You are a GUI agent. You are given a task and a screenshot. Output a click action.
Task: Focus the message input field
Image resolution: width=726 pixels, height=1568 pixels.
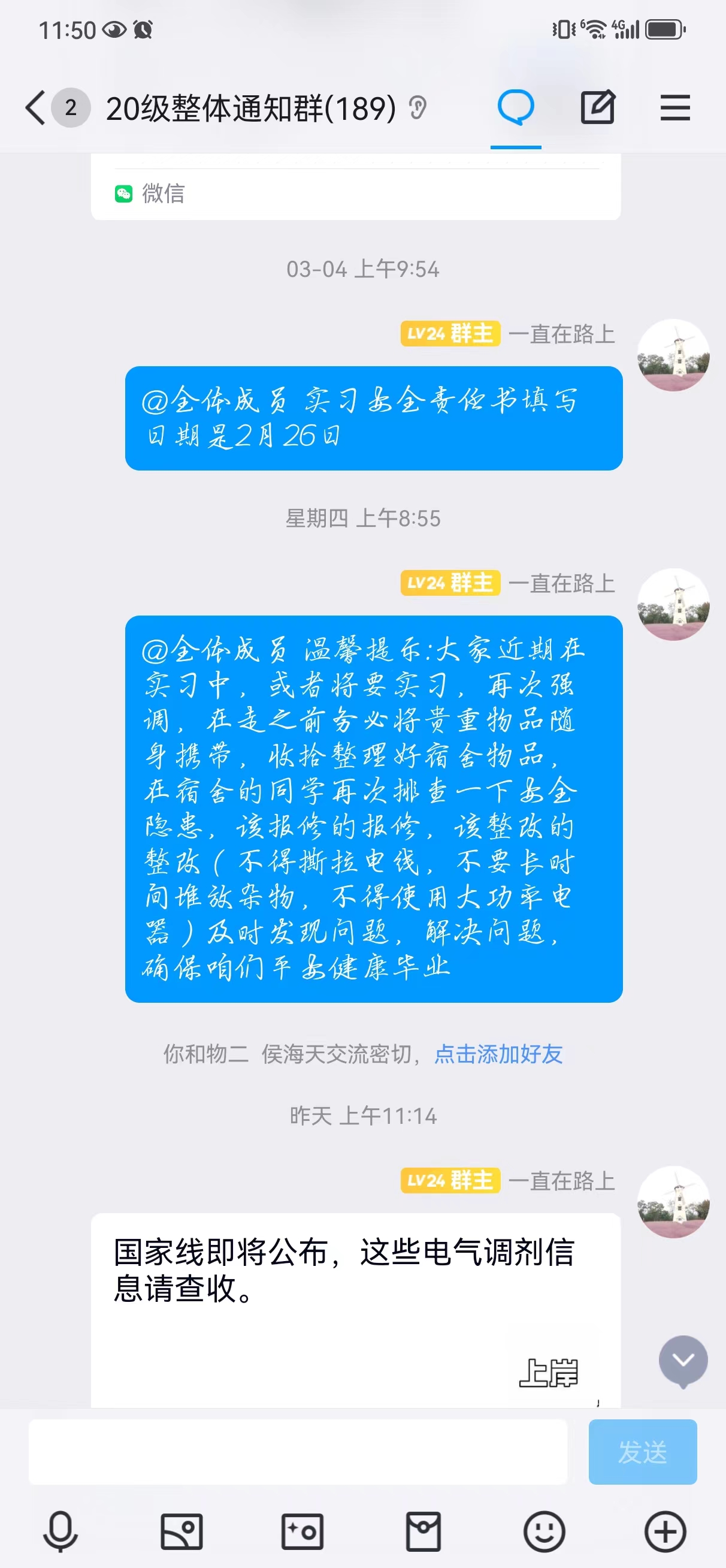tap(298, 1452)
